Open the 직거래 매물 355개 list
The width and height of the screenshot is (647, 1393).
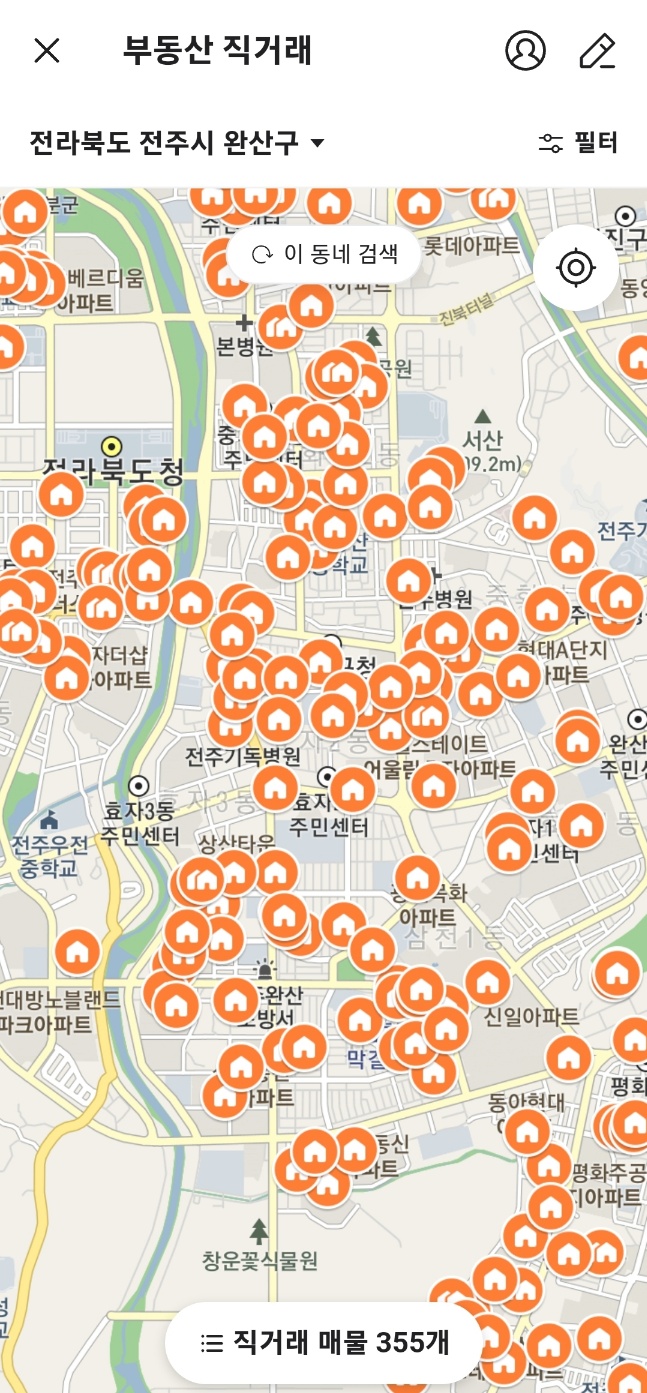324,1342
